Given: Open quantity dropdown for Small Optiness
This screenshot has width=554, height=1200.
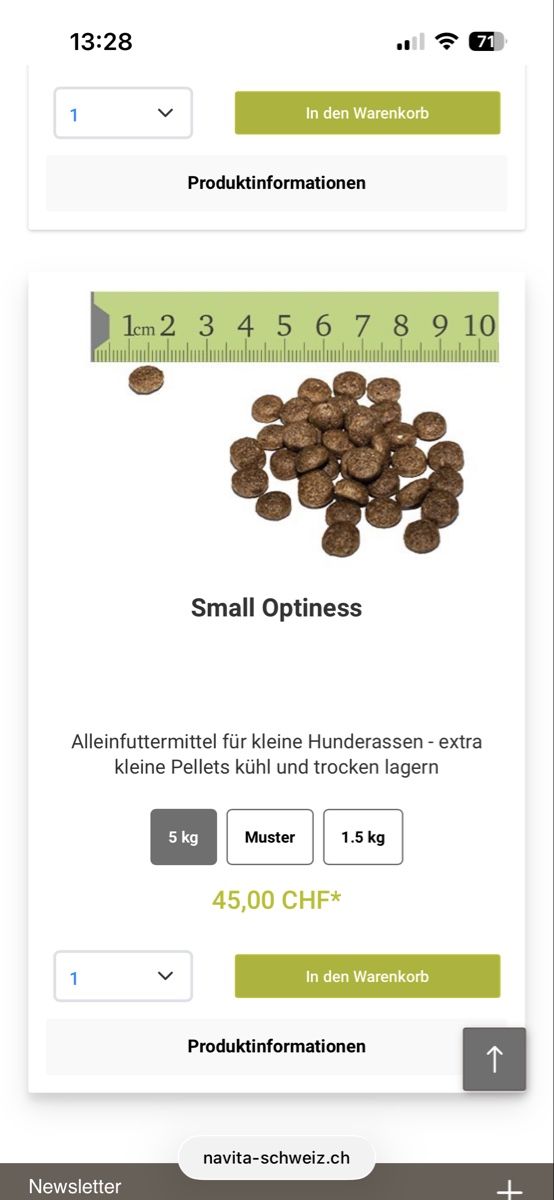Looking at the screenshot, I should (x=123, y=977).
